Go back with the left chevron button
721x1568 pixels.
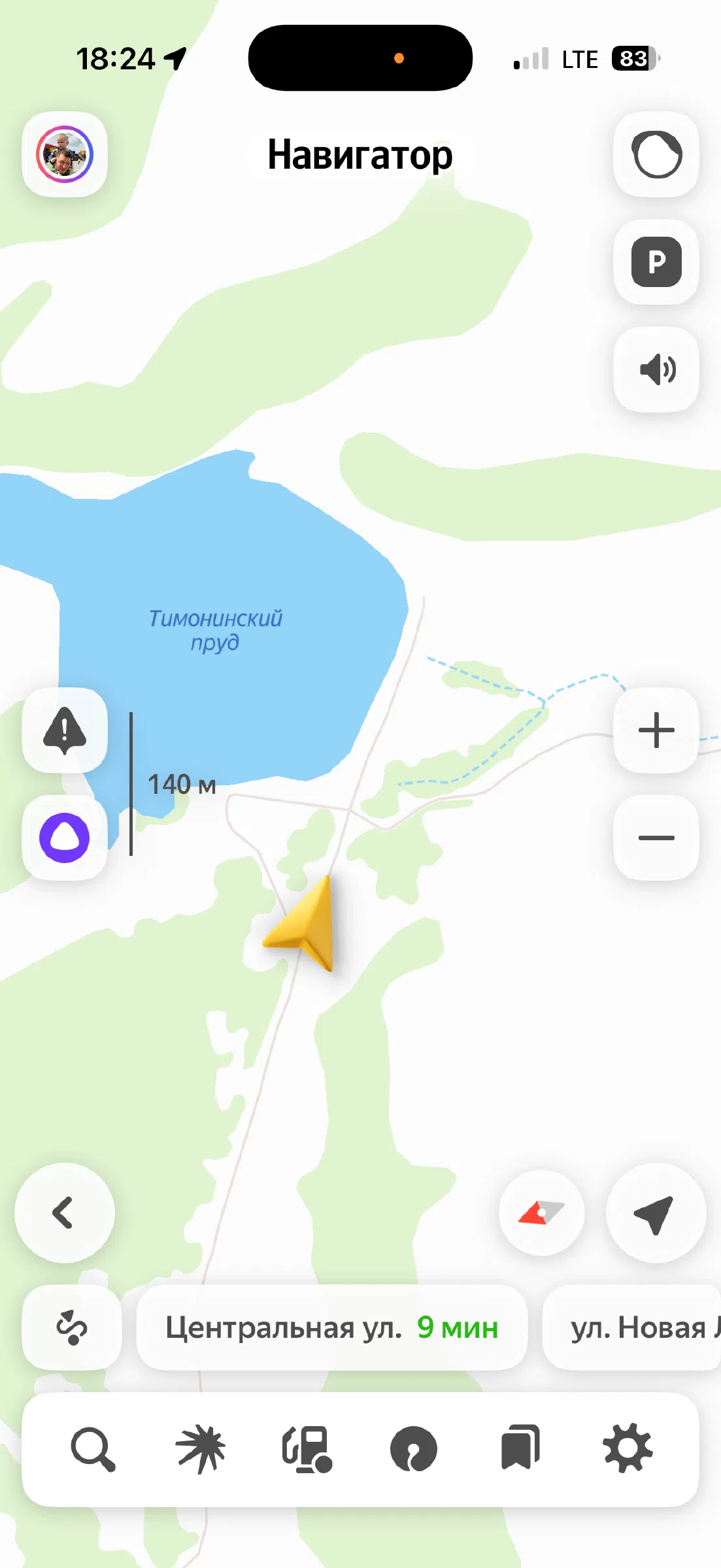[x=65, y=1213]
